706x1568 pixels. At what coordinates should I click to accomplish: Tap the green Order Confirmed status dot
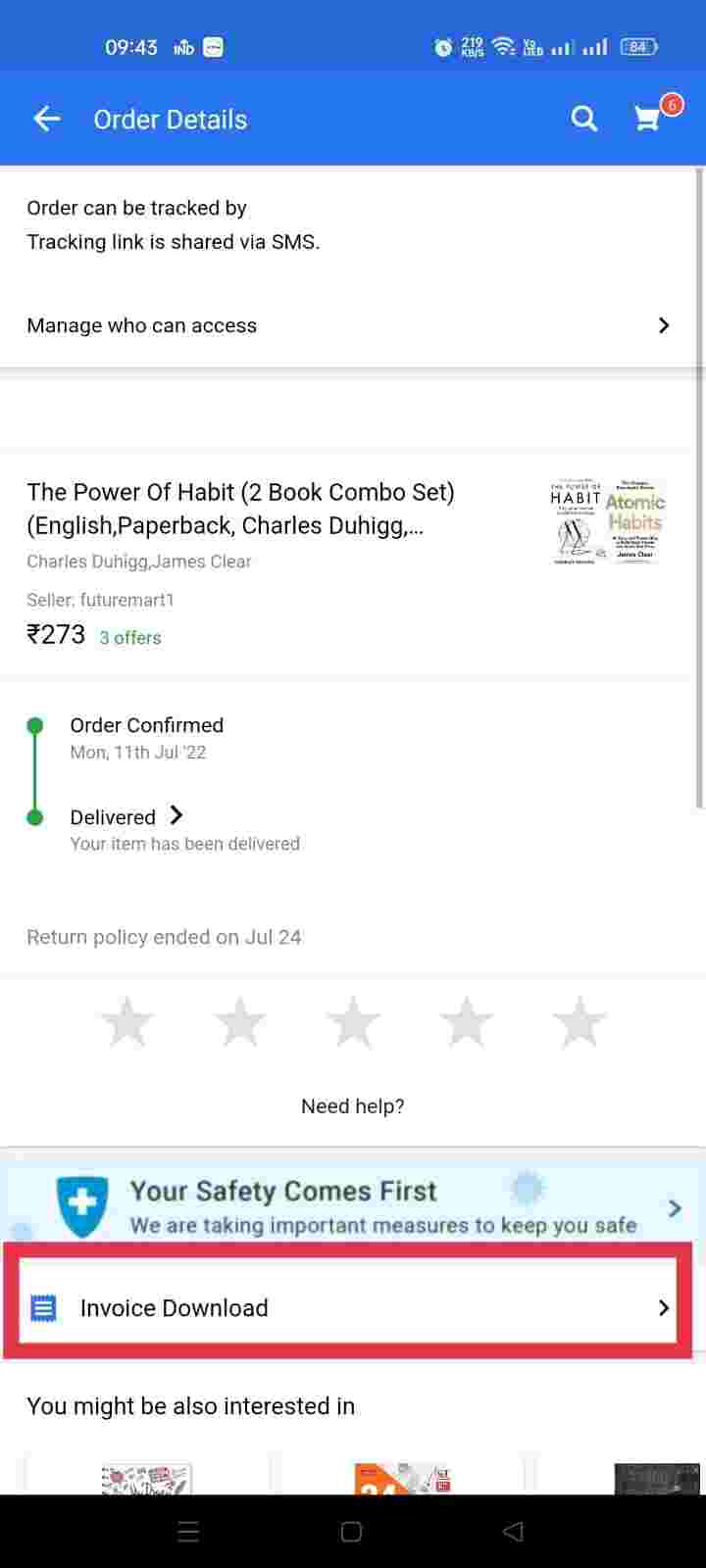point(36,724)
